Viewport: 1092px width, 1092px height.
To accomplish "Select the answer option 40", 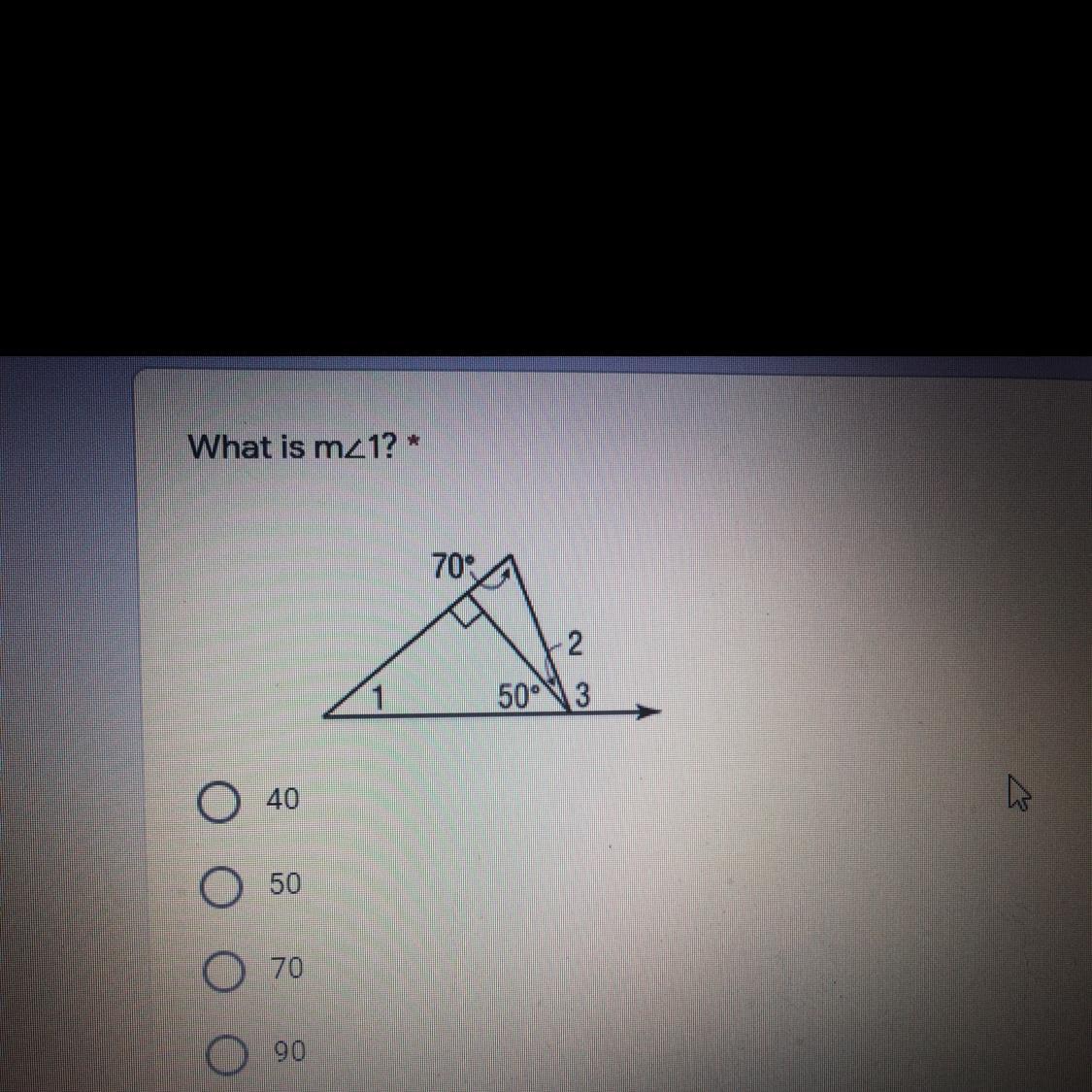I will 219,802.
